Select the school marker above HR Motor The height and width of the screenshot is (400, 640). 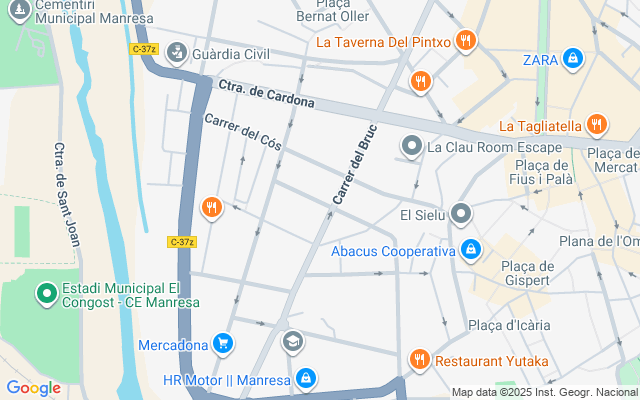click(x=292, y=342)
